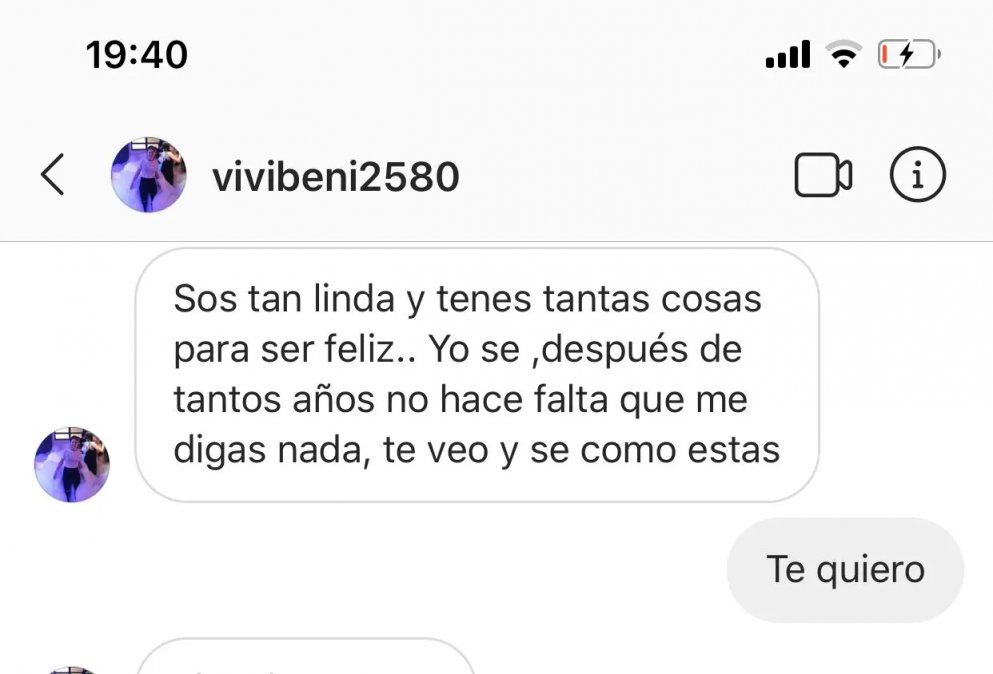Start a video call with vivibeni2580
The height and width of the screenshot is (674, 993).
823,176
